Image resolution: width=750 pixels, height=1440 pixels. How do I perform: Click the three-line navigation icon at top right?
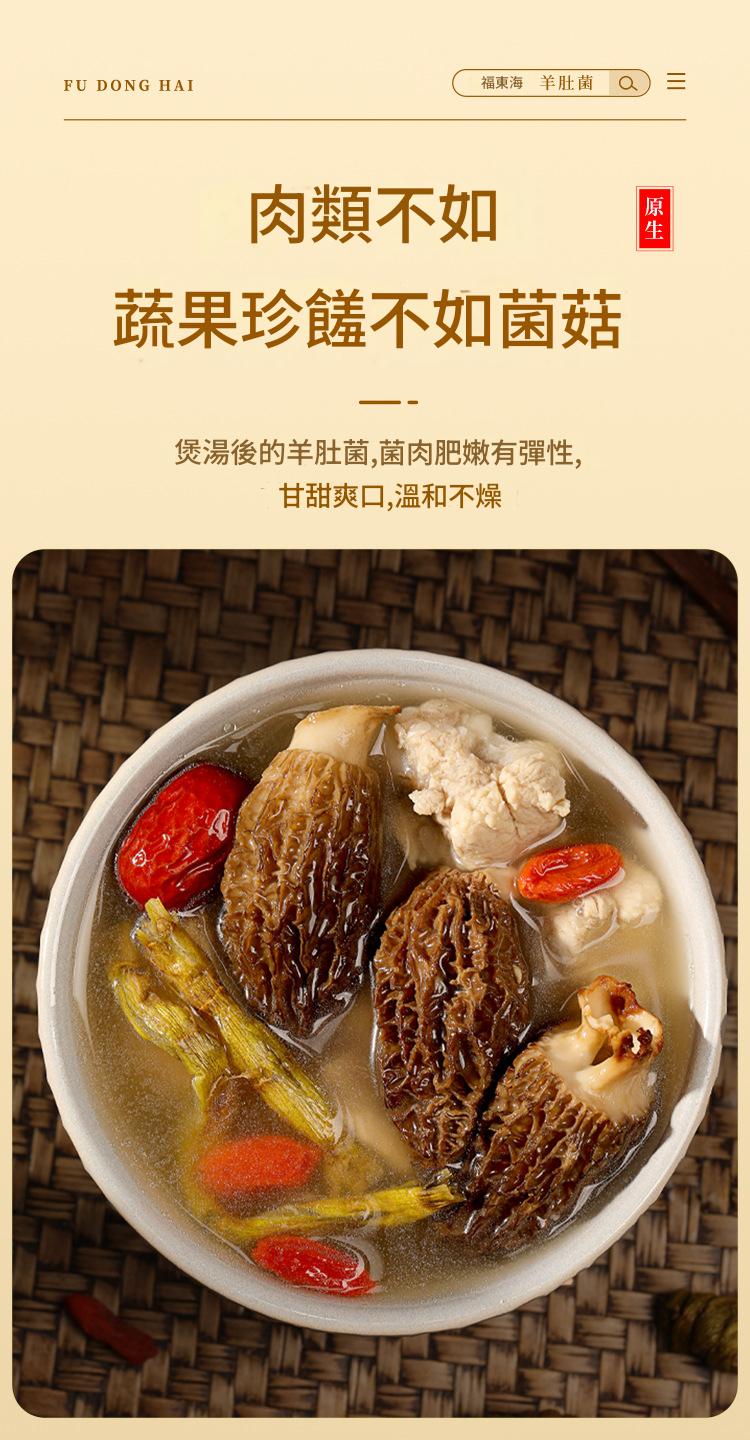[x=677, y=84]
